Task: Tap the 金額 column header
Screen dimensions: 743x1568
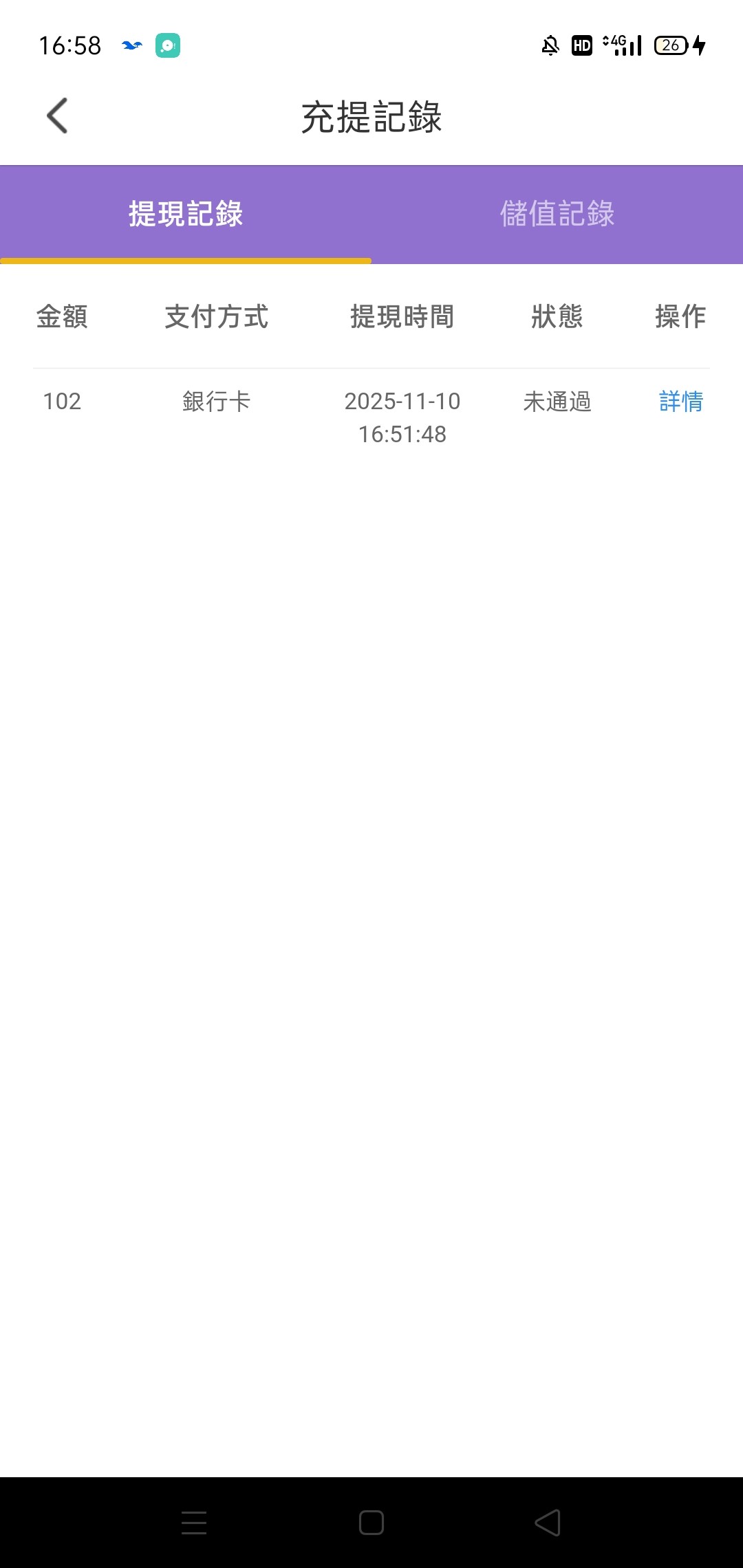Action: click(61, 317)
